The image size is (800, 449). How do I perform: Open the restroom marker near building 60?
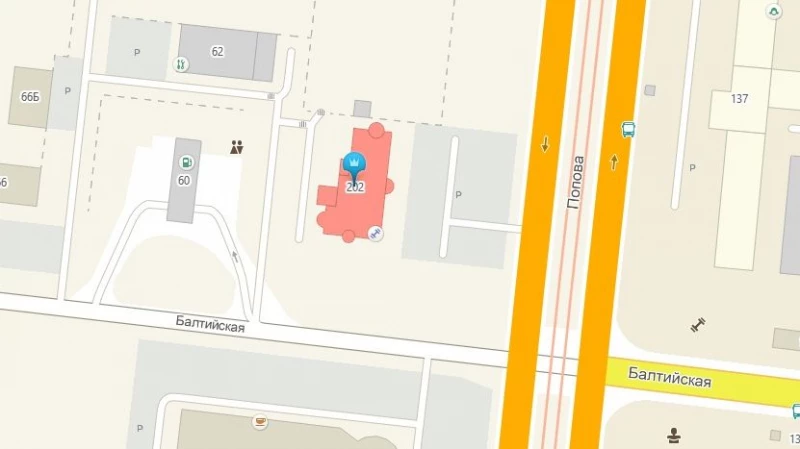point(237,148)
